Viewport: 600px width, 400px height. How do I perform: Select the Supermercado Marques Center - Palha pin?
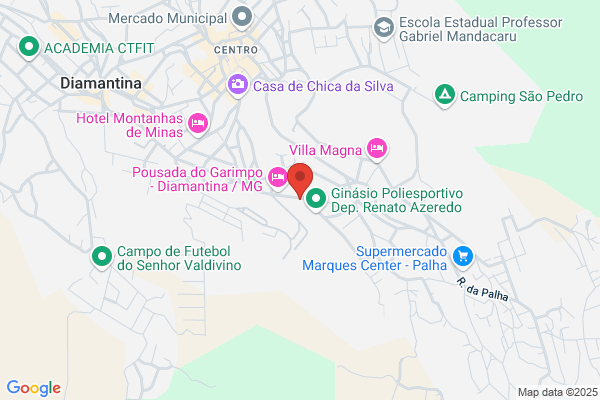(463, 257)
